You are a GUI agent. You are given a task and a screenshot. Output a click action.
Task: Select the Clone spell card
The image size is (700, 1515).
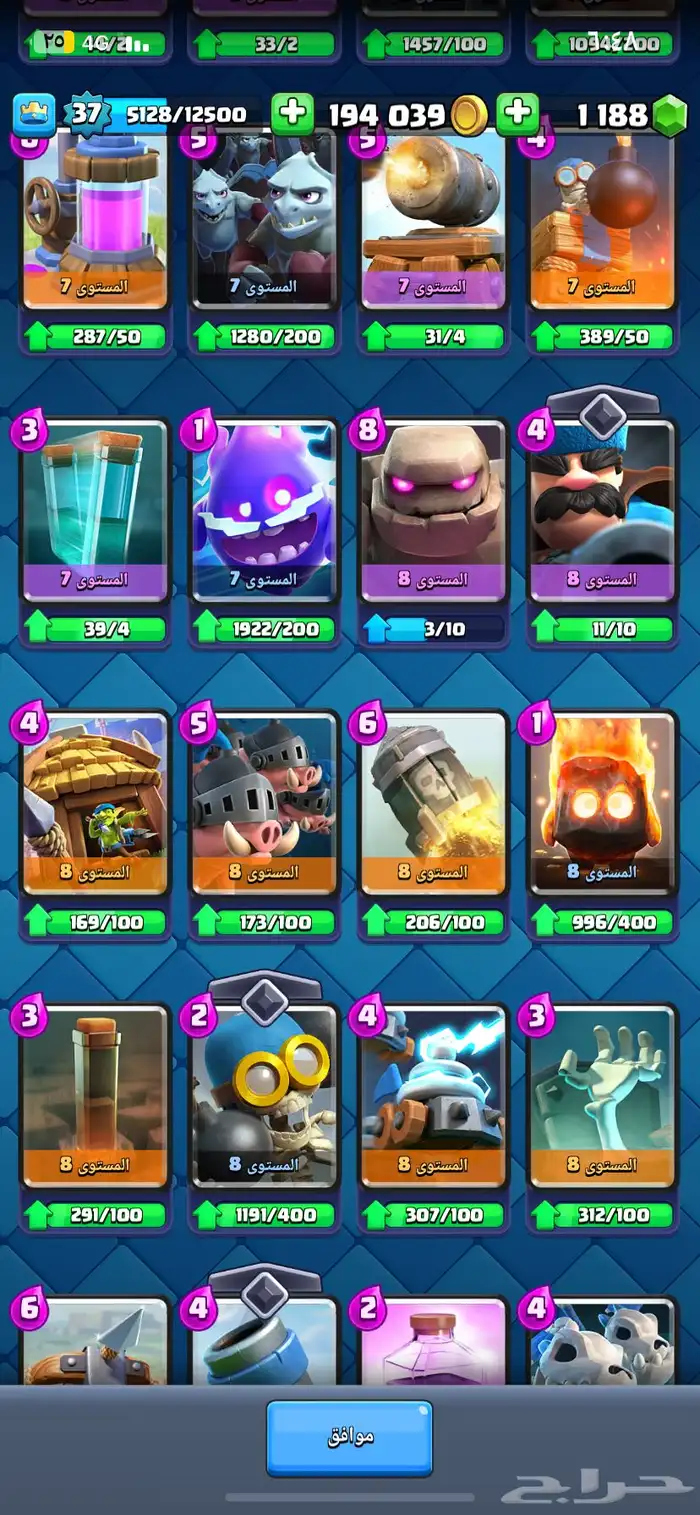click(x=95, y=510)
